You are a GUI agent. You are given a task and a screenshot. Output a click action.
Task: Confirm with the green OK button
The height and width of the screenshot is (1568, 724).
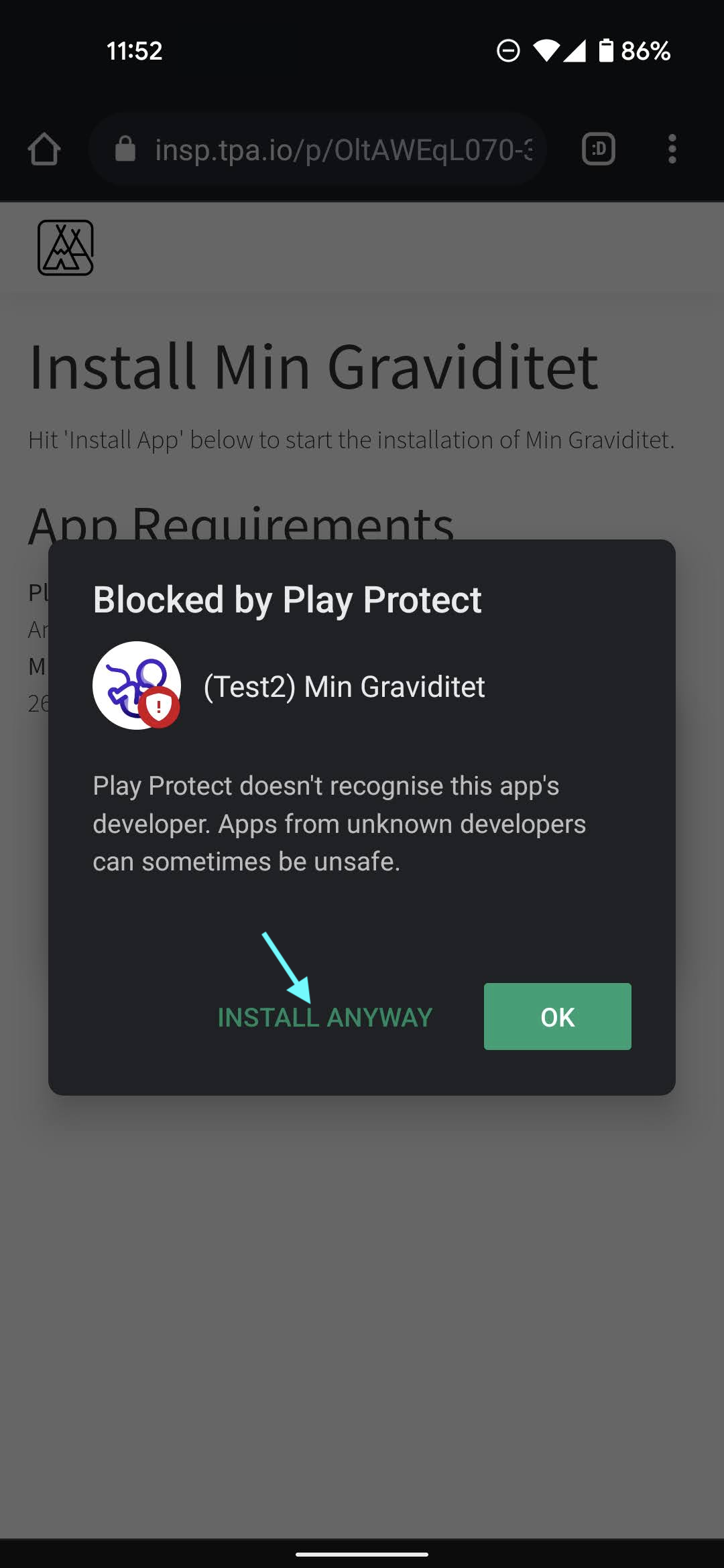[x=557, y=1017]
